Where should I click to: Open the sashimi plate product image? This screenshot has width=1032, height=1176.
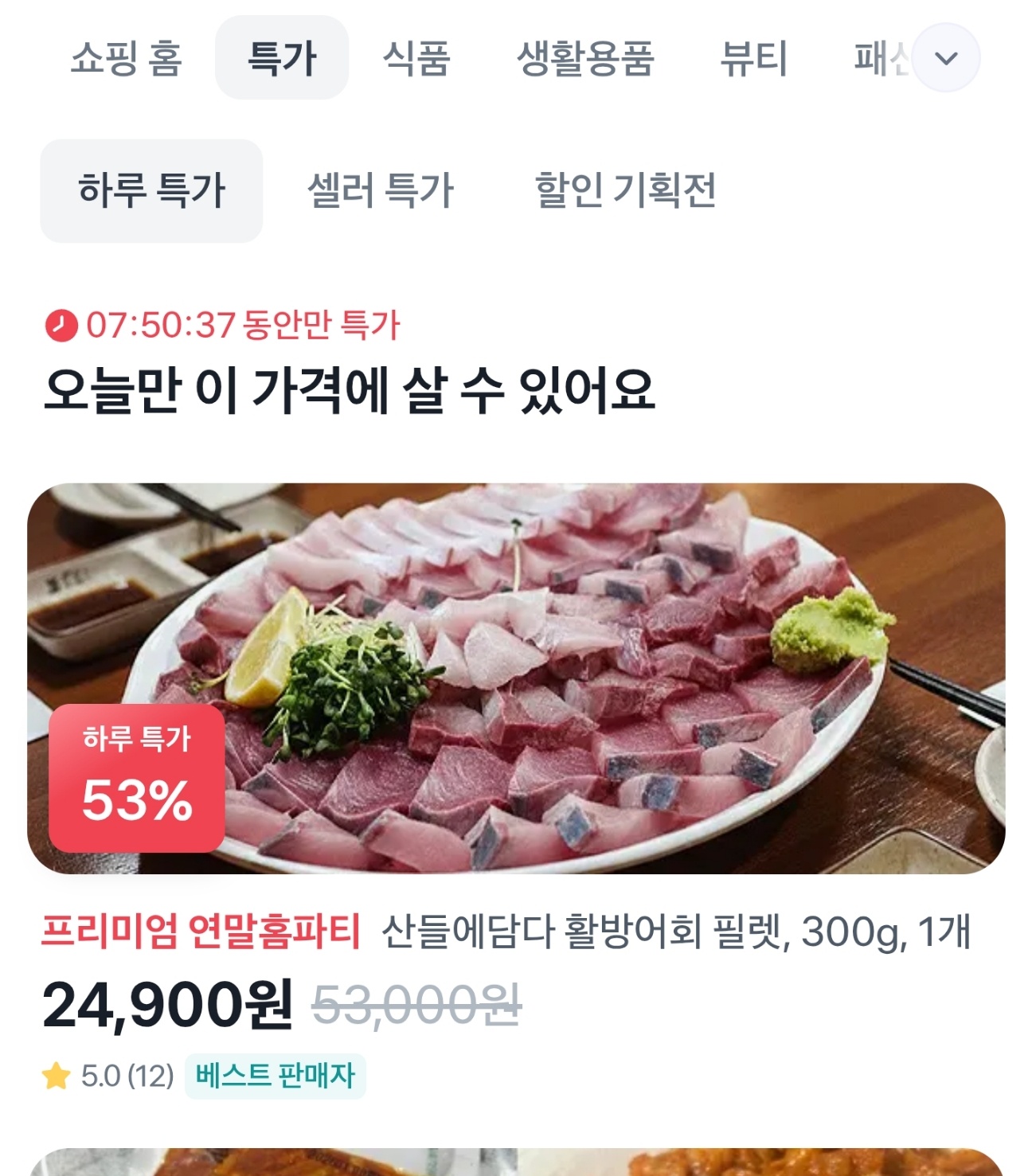516,685
